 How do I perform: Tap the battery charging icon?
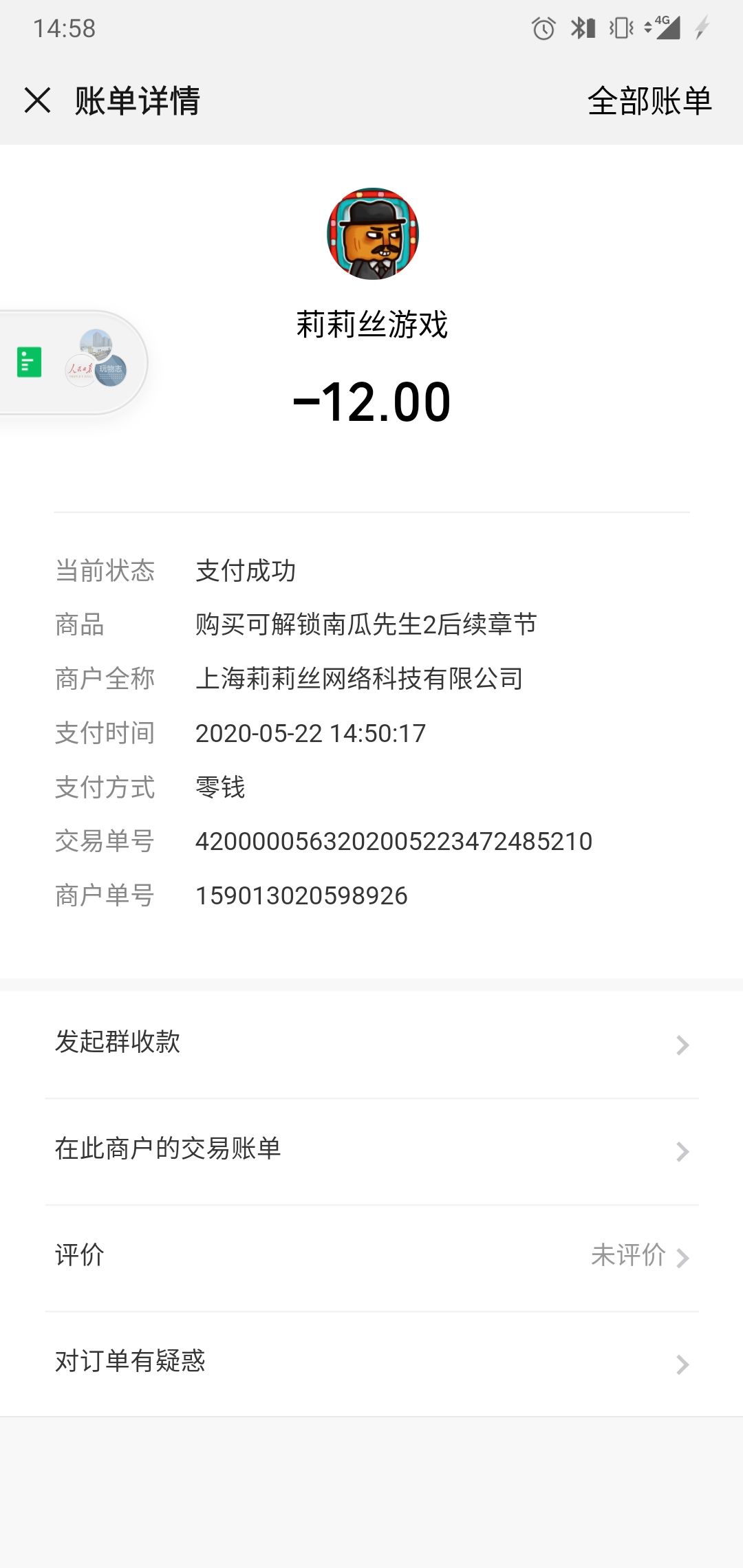point(702,29)
